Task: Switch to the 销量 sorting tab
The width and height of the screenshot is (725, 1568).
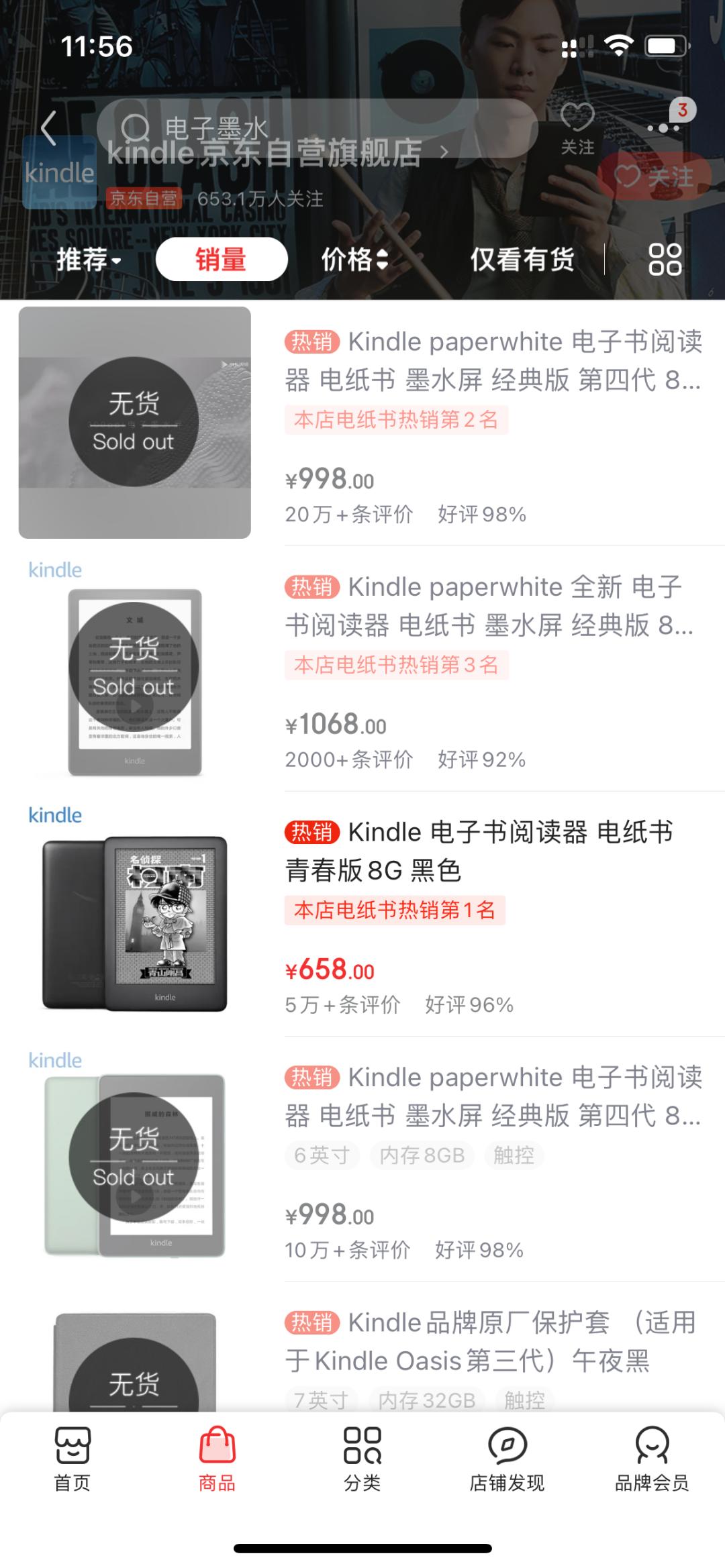Action: [x=220, y=259]
